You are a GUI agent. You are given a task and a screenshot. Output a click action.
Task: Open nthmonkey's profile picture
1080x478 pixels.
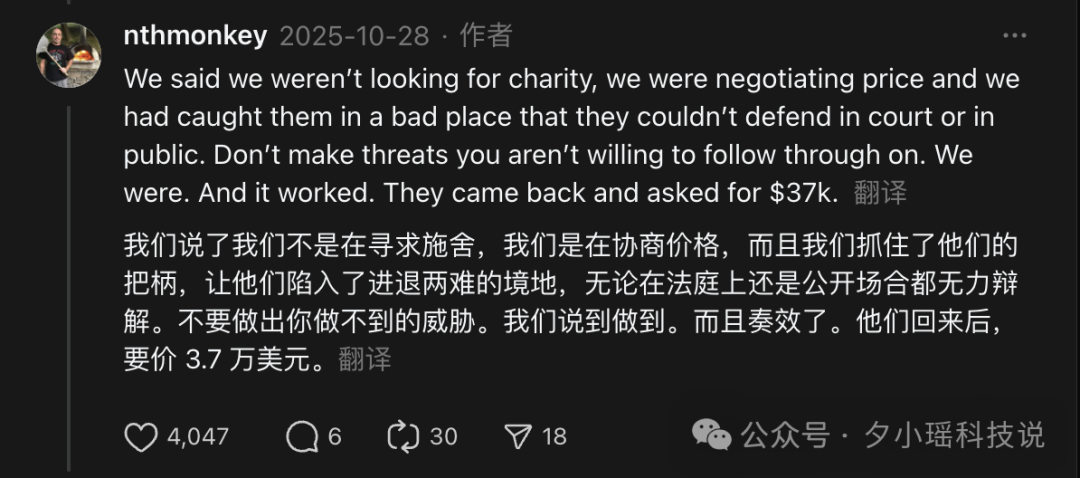pos(69,54)
